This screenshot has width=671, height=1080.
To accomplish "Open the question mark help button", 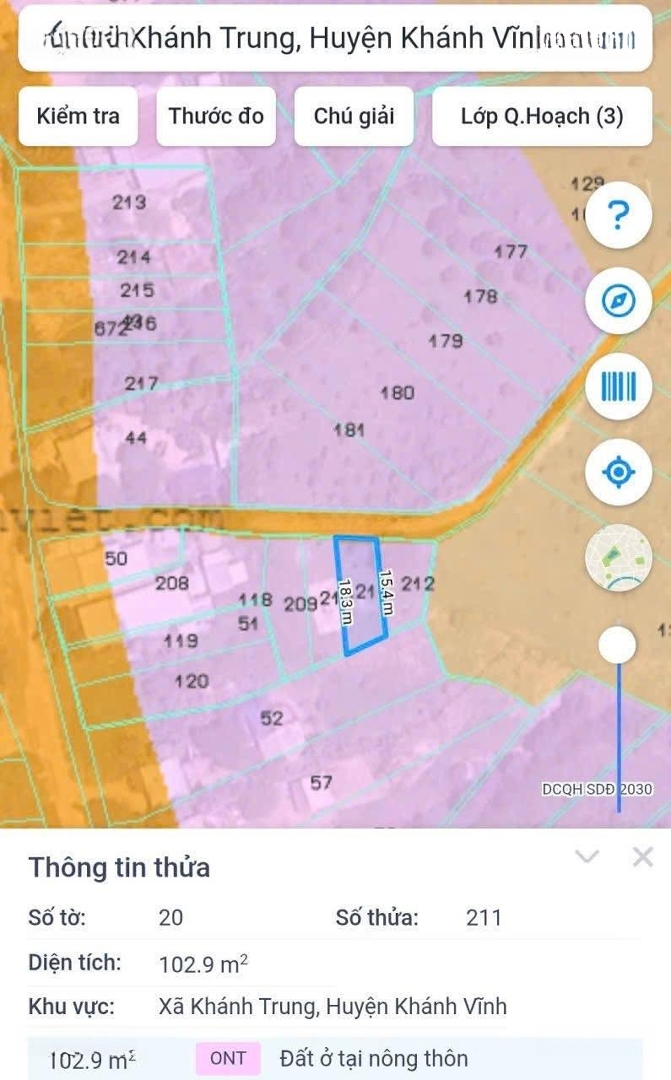I will [619, 215].
